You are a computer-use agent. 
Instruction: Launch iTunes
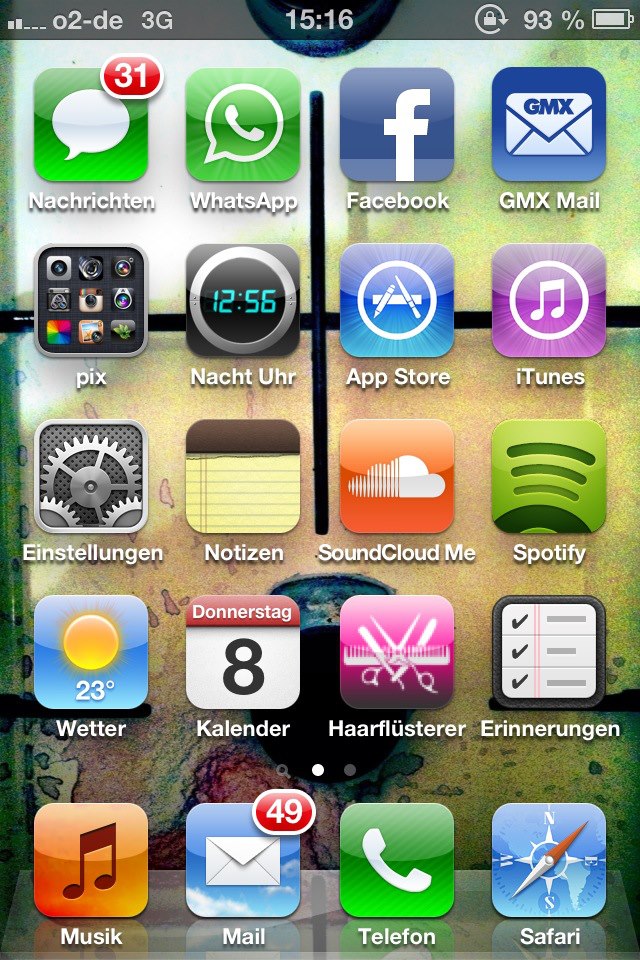549,302
